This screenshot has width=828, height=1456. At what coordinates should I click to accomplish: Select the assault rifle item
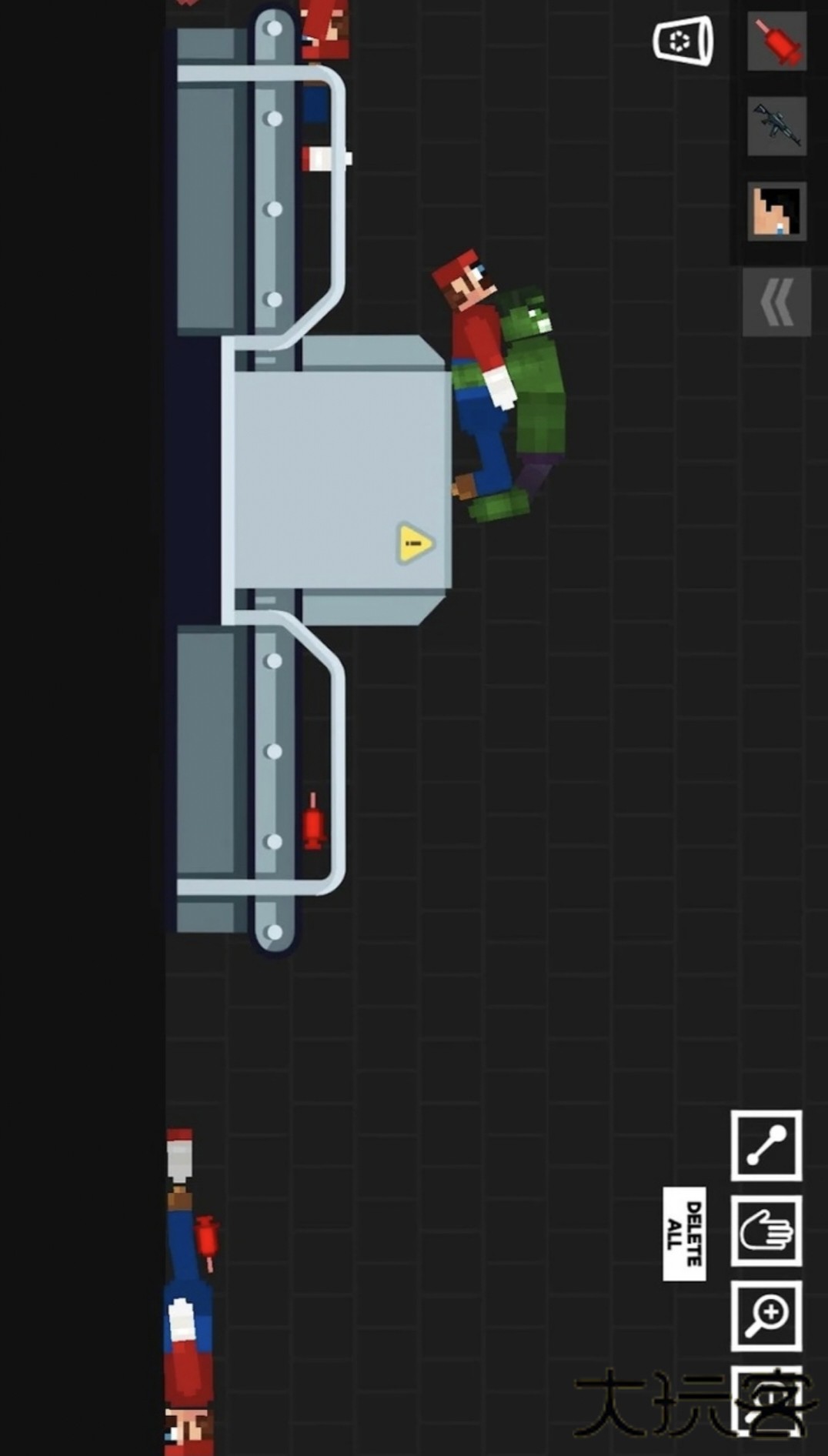point(777,126)
